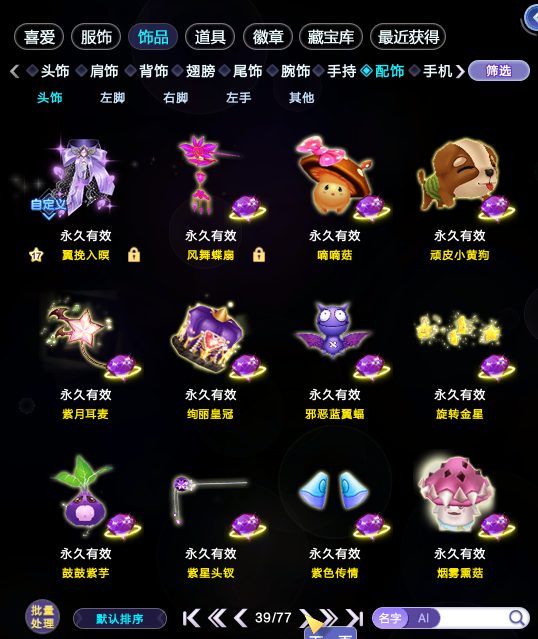Choose the 左脚 sub-filter
This screenshot has height=639, width=538.
112,98
